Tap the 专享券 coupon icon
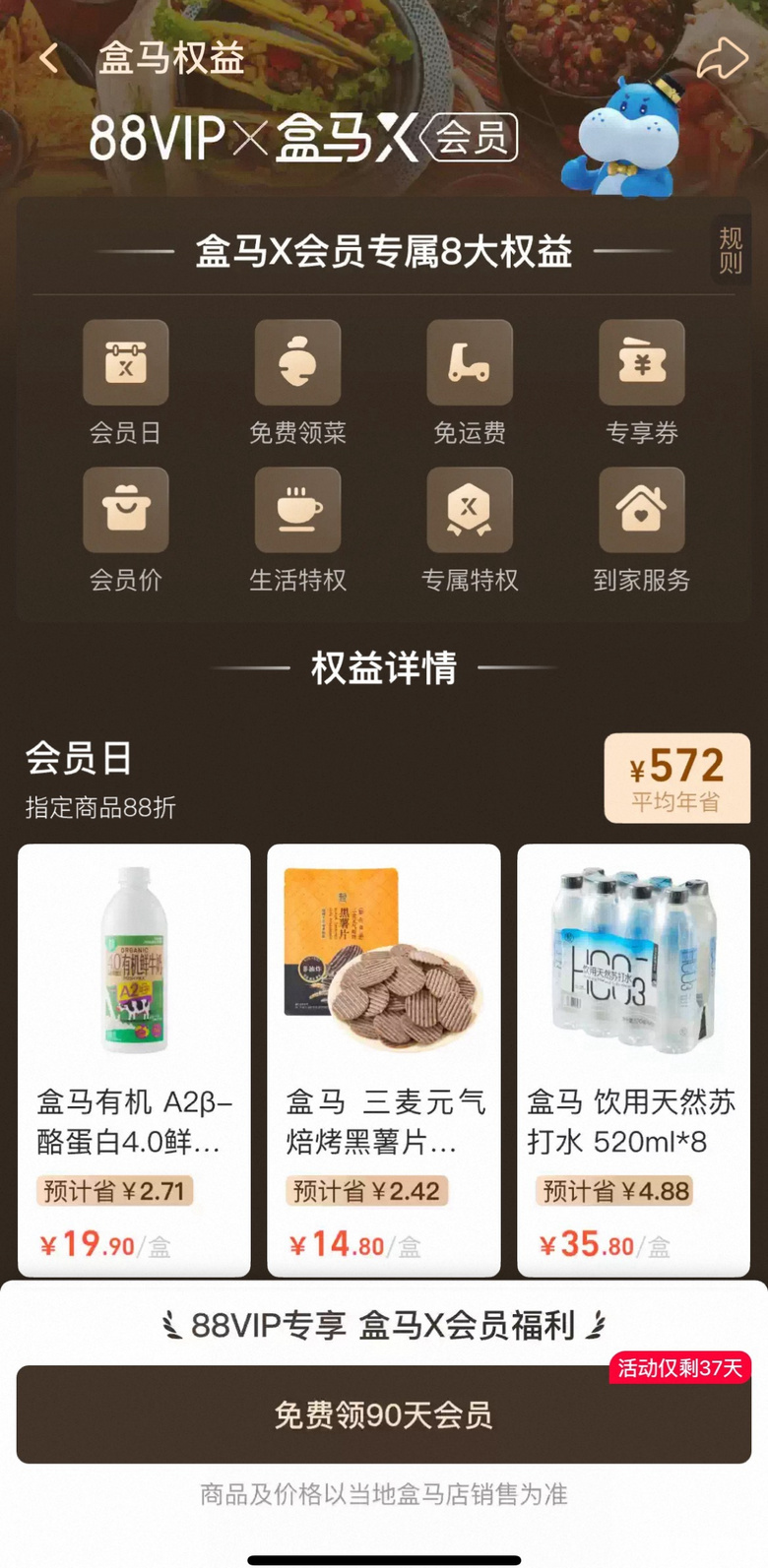This screenshot has height=1568, width=768. (x=642, y=362)
